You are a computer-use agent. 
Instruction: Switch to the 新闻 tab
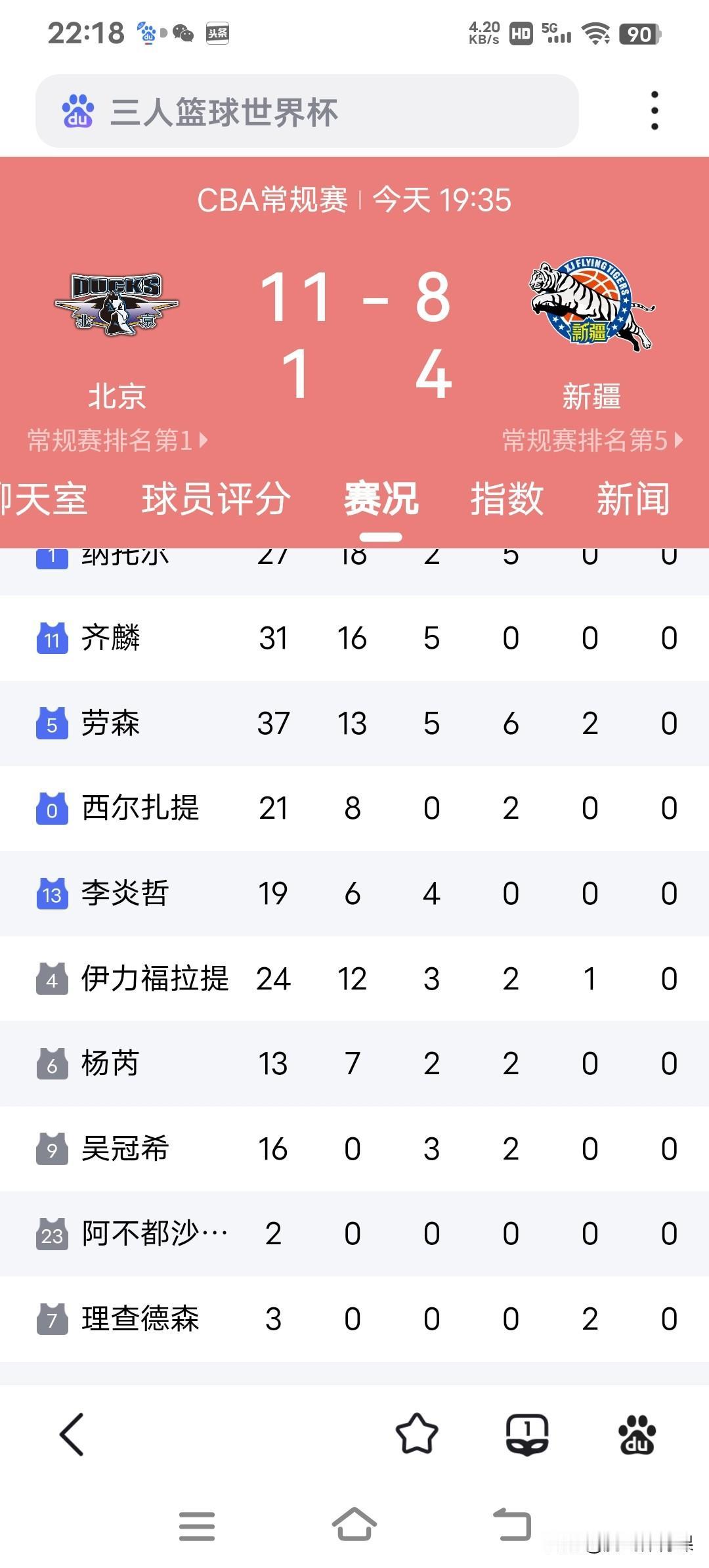tap(633, 499)
